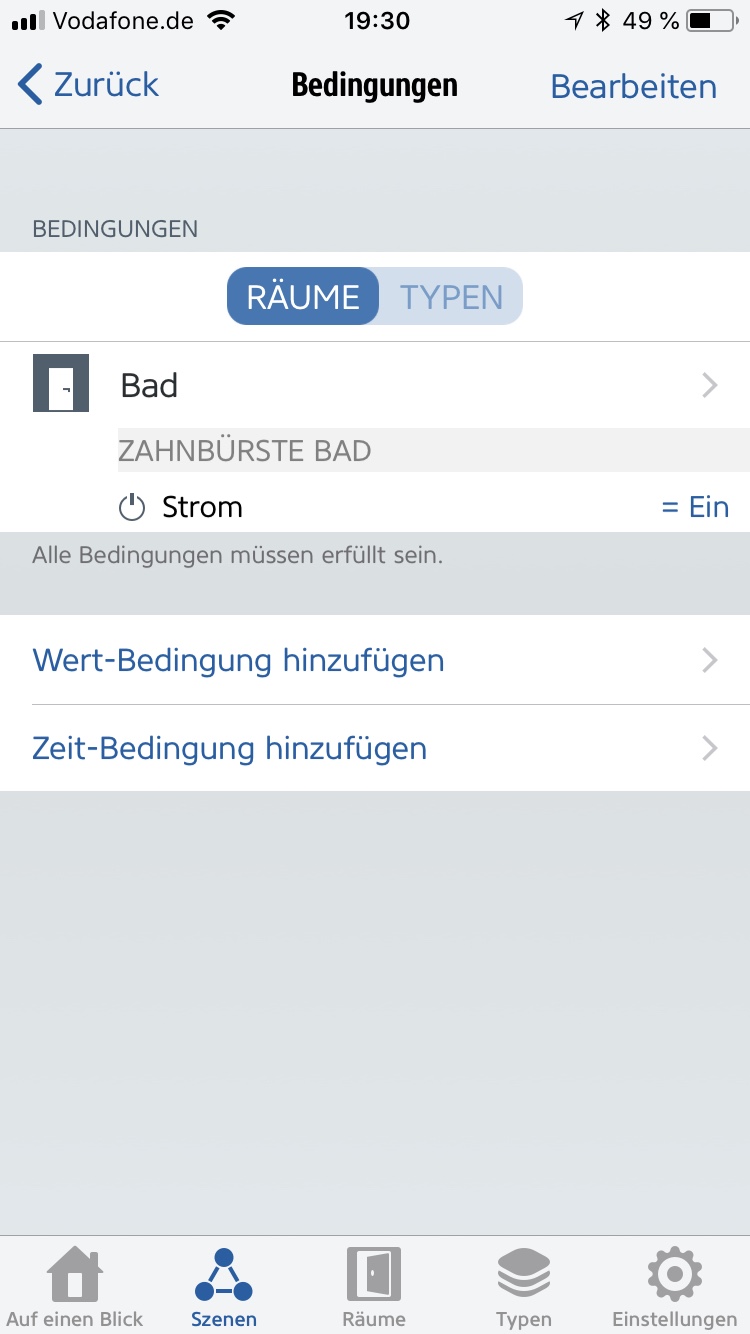This screenshot has width=750, height=1334.
Task: Switch to the Auf einen Blick tab
Action: click(x=75, y=1288)
